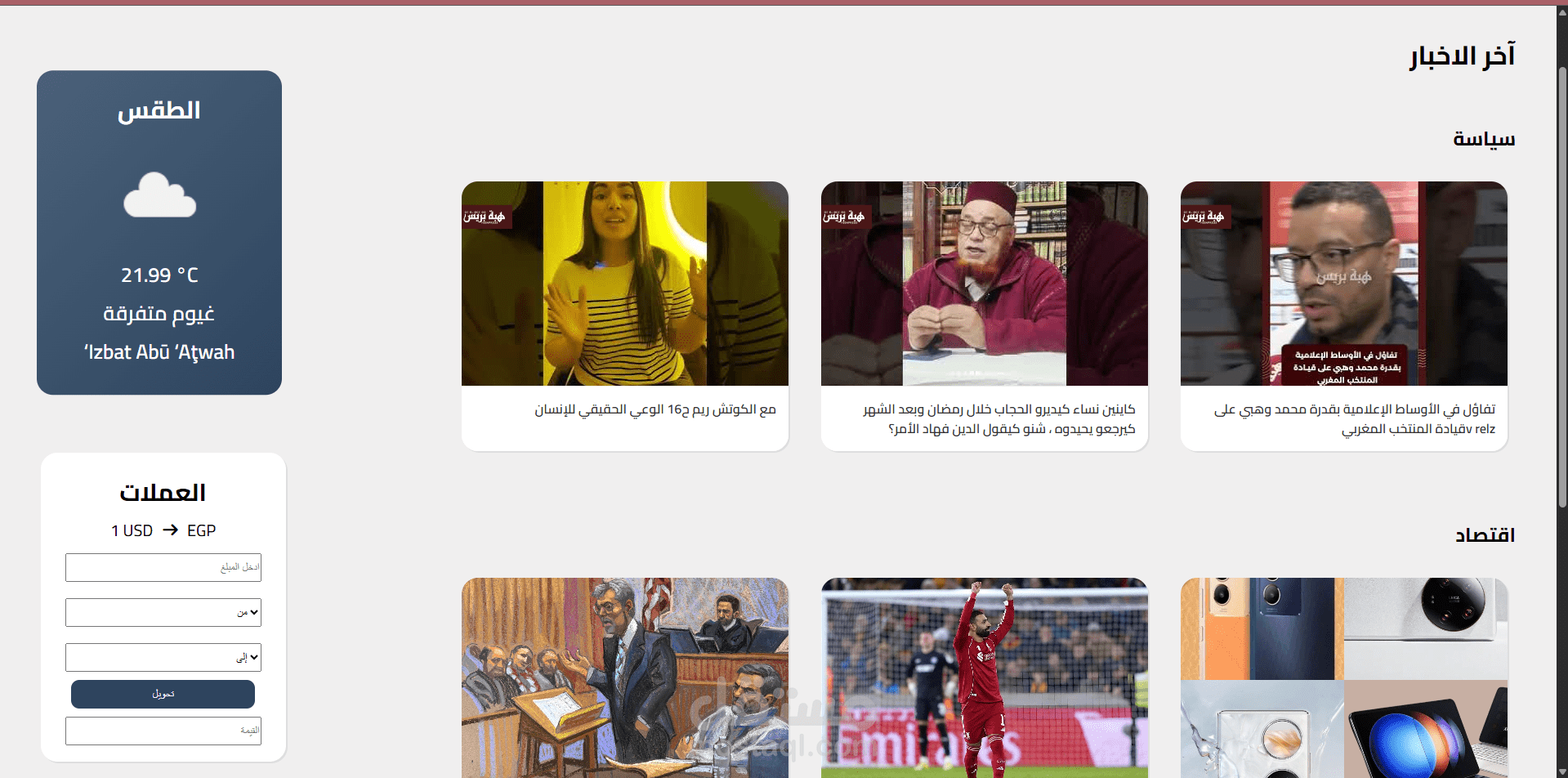1568x778 pixels.
Task: Open the economy card with the courtroom sketch
Action: (x=624, y=678)
